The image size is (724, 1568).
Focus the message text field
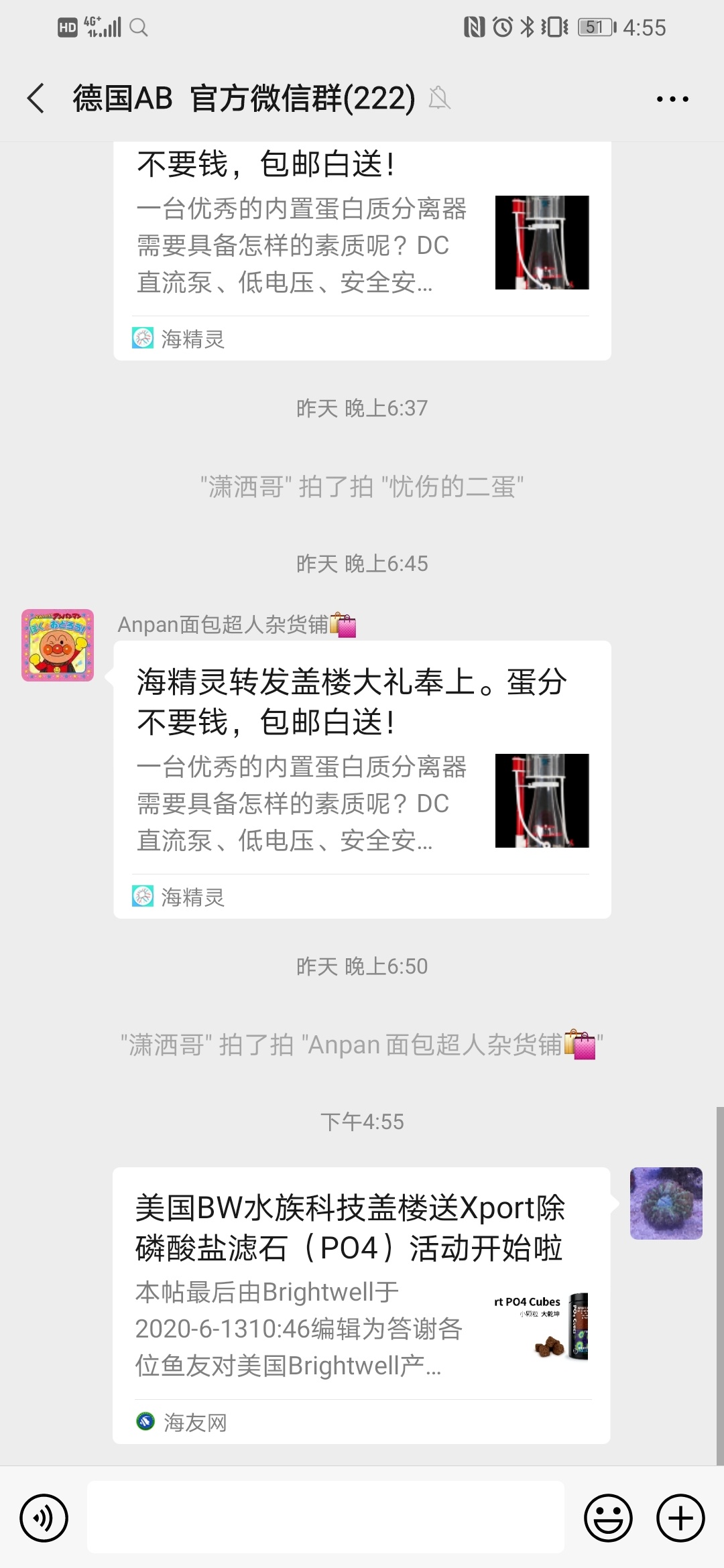point(326,1518)
